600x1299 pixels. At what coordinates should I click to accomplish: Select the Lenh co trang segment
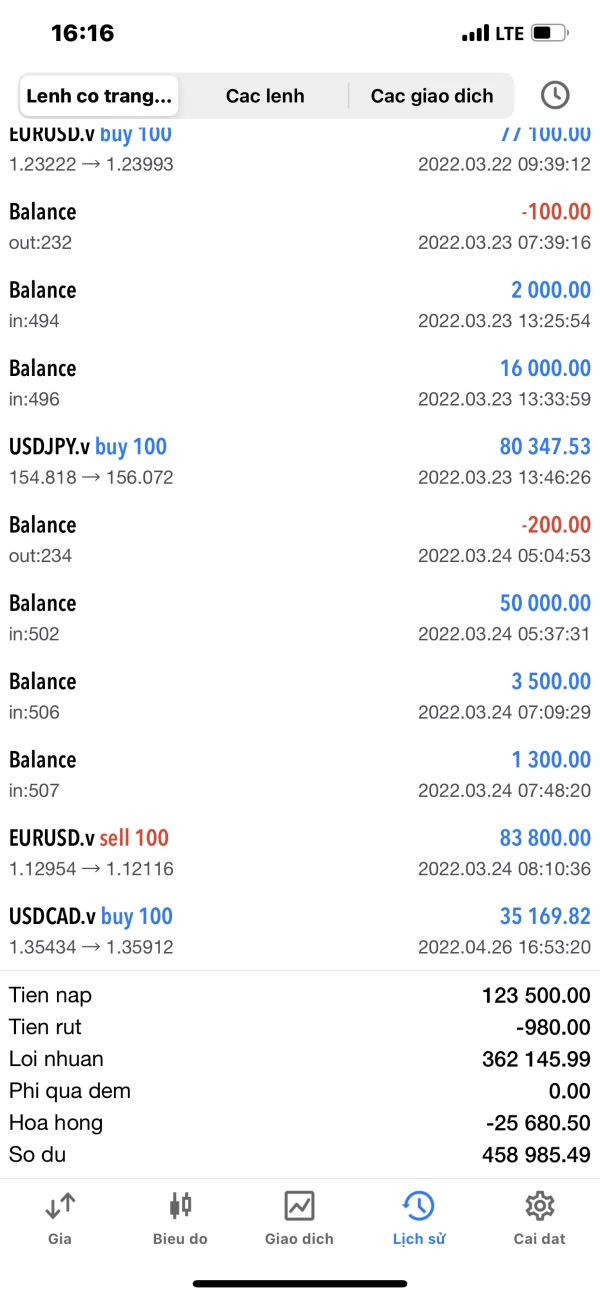coord(99,96)
